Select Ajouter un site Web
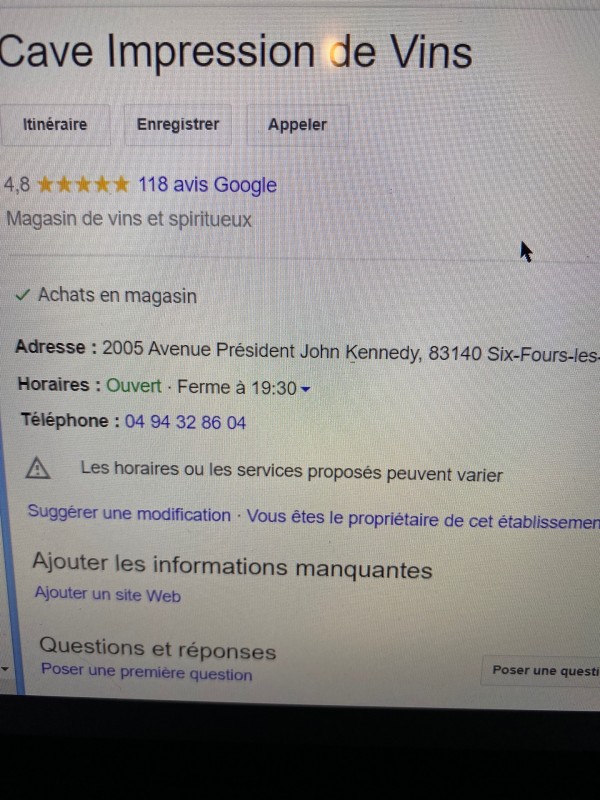 (x=108, y=595)
